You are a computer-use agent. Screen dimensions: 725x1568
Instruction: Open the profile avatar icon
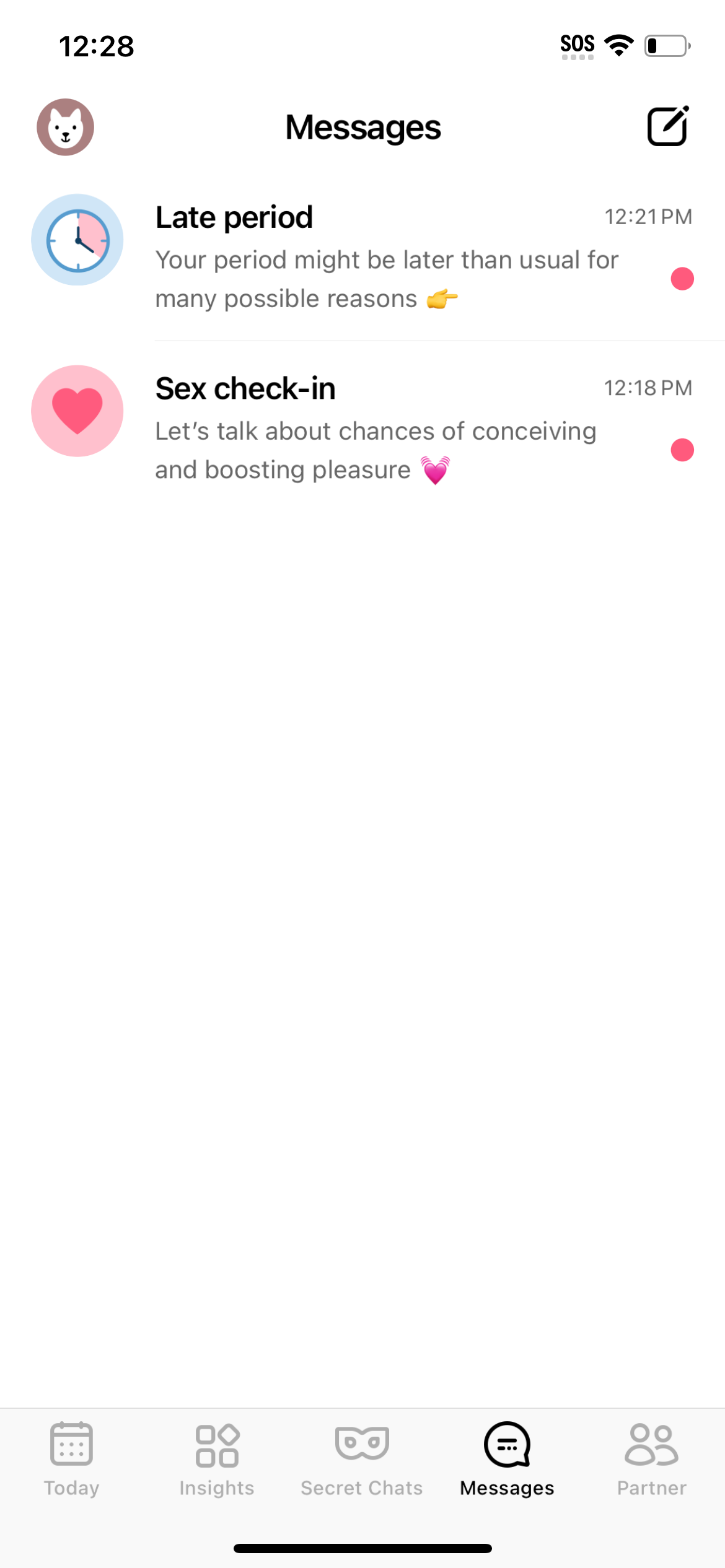click(65, 128)
